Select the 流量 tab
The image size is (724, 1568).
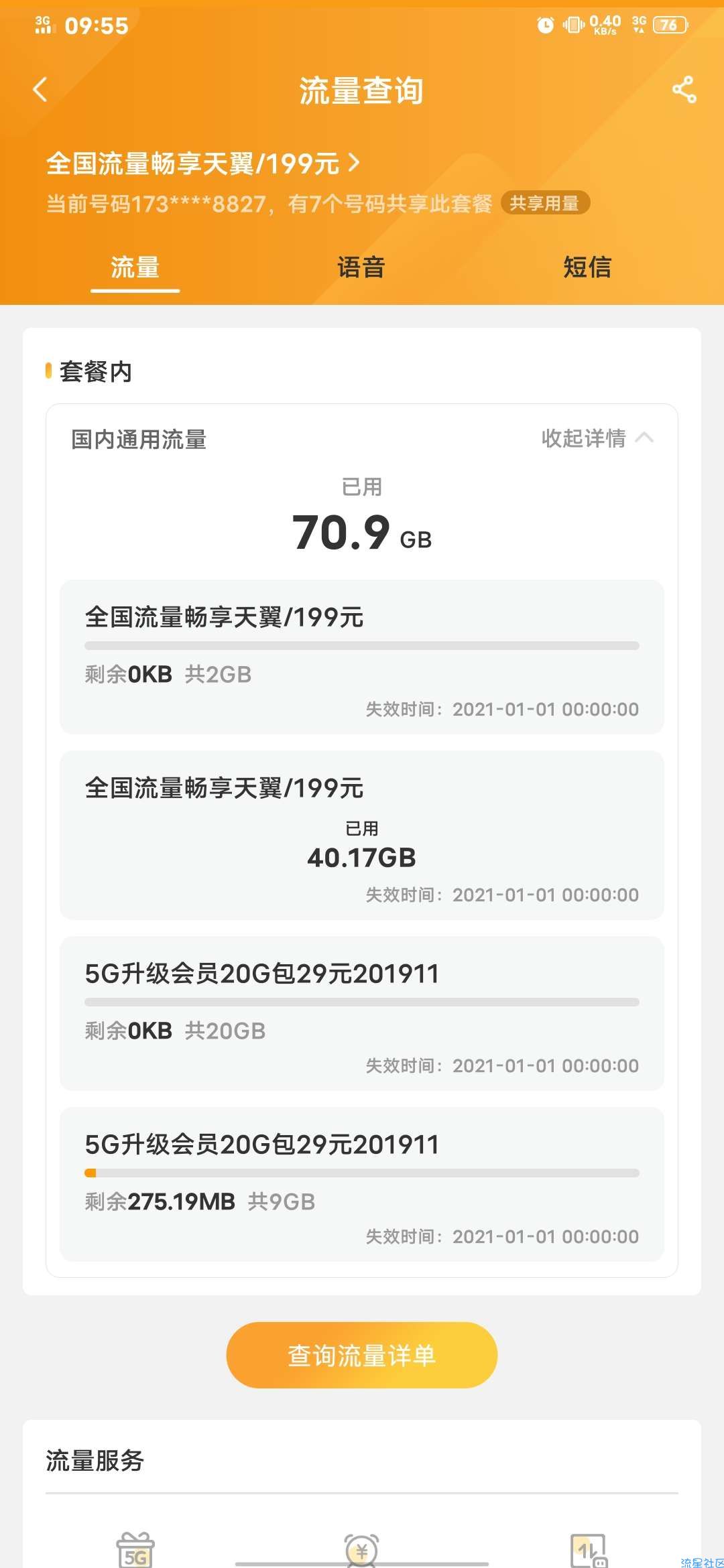click(x=135, y=267)
